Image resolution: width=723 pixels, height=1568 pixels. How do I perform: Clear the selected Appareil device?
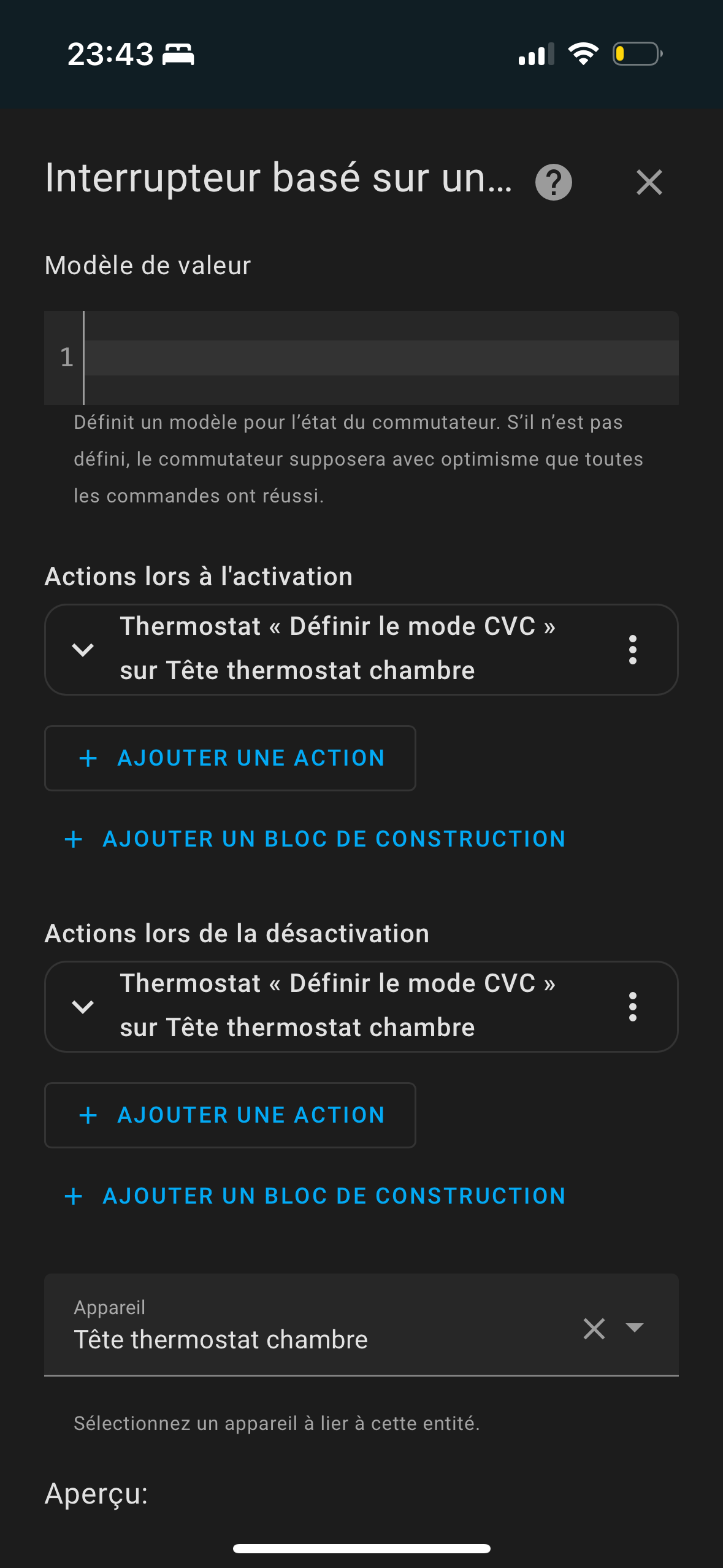pos(594,1329)
